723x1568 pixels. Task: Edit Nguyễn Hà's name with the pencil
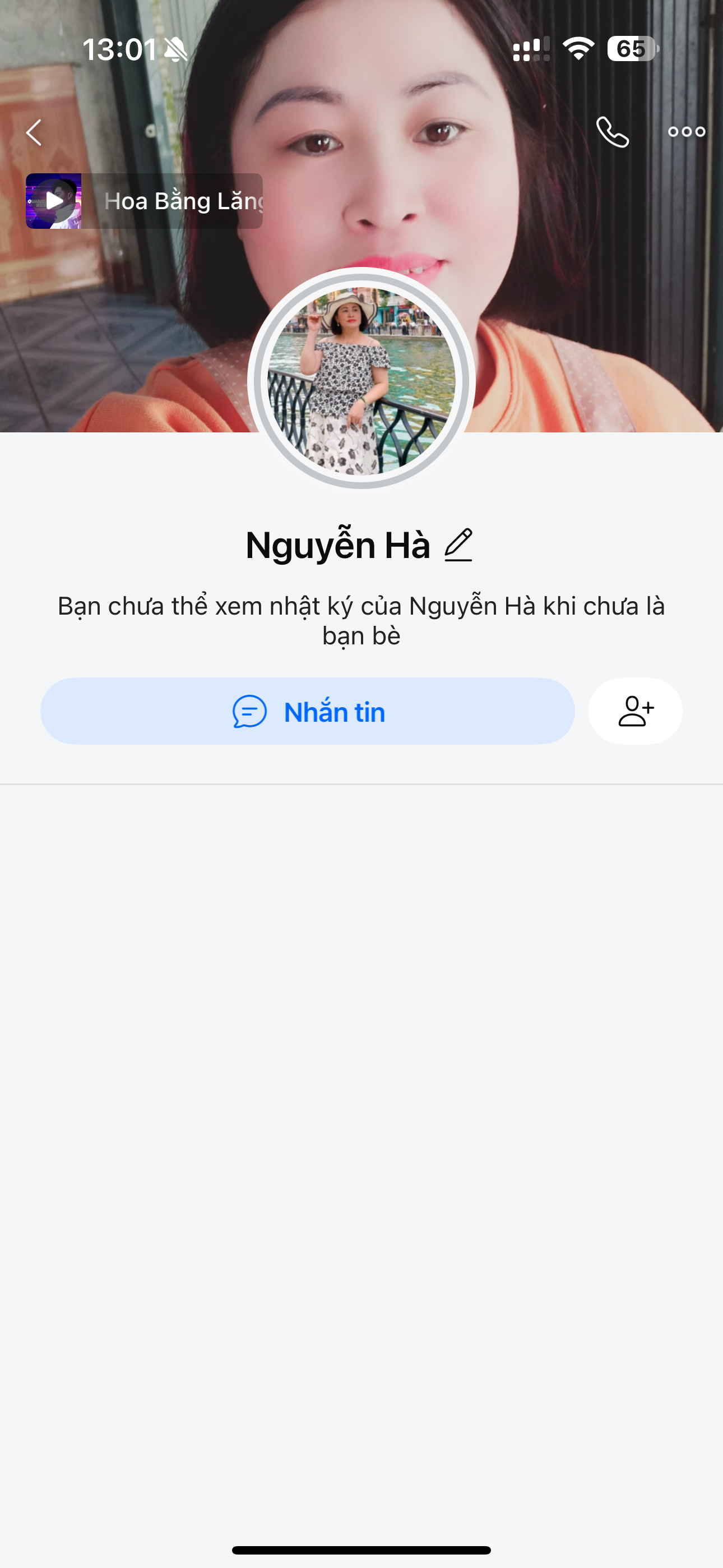pyautogui.click(x=458, y=545)
